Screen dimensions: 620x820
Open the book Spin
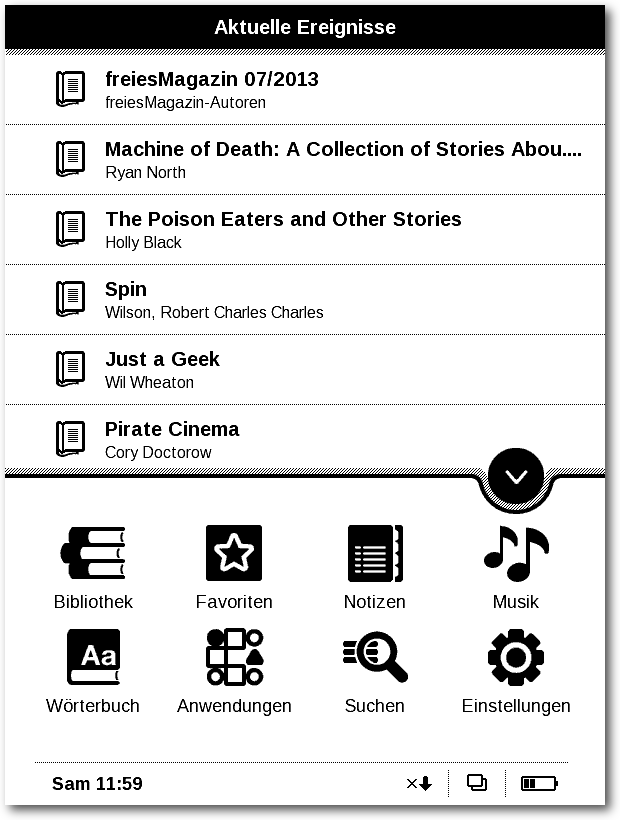(300, 299)
